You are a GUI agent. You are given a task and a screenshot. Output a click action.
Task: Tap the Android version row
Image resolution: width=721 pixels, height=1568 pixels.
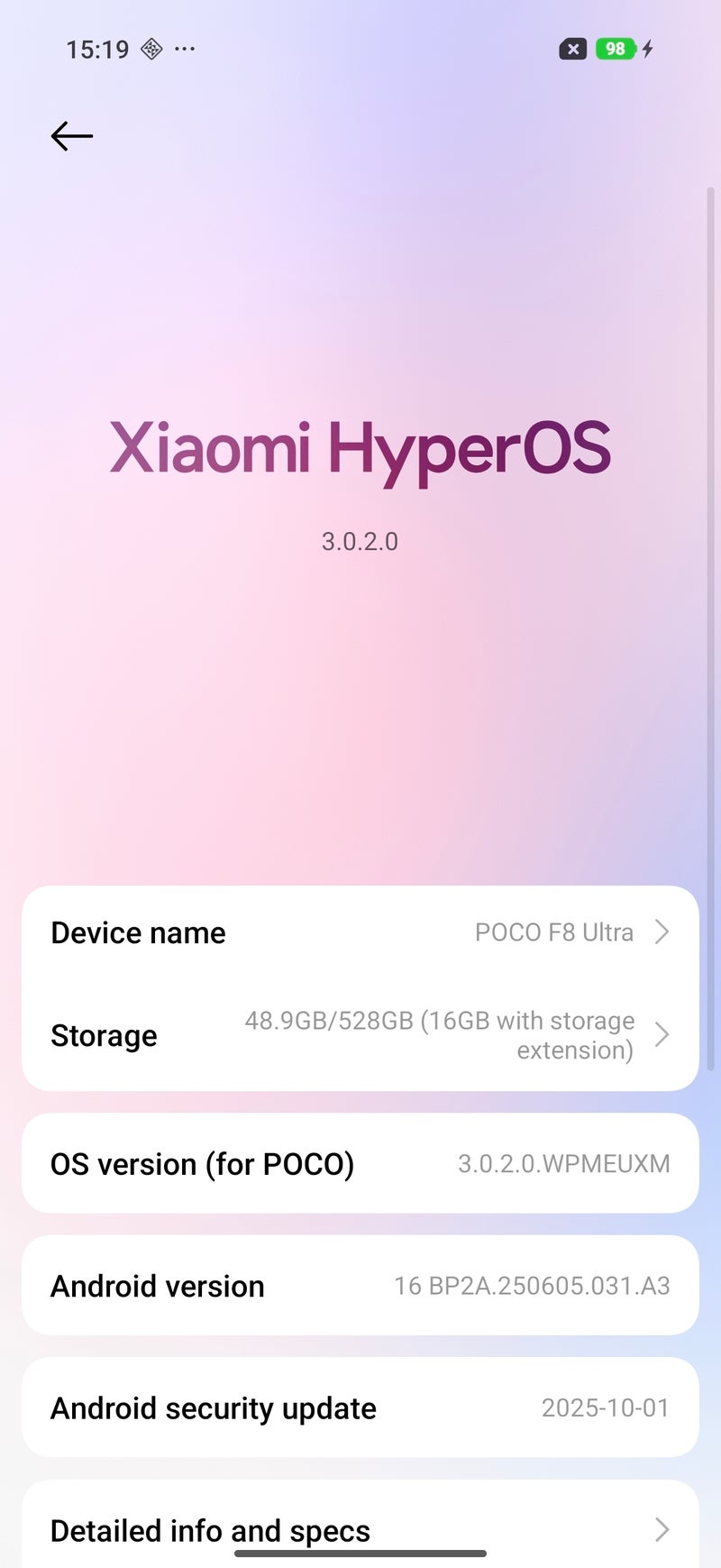[x=360, y=1286]
